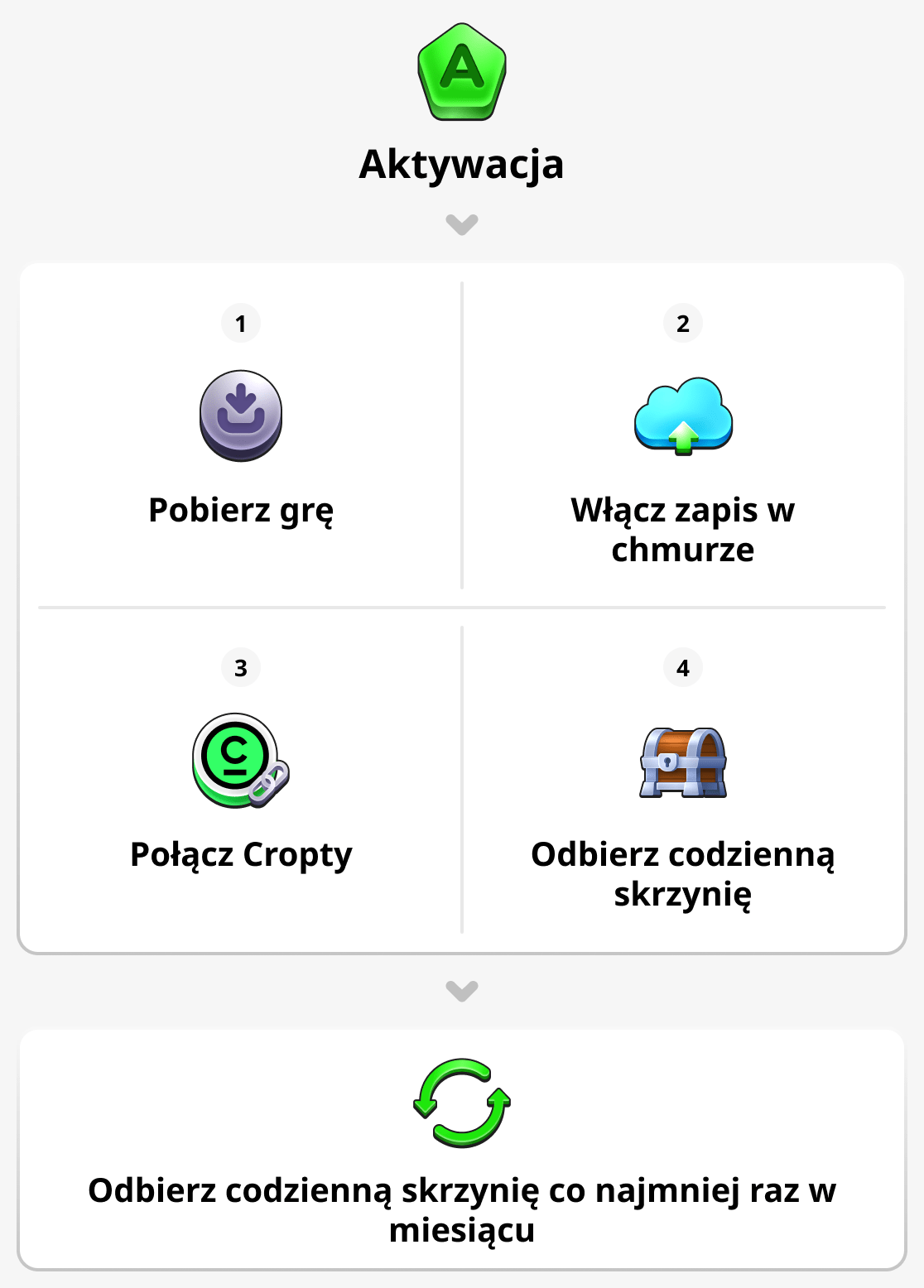Click the green upload arrow inside the cloud
The image size is (924, 1288).
pyautogui.click(x=682, y=437)
